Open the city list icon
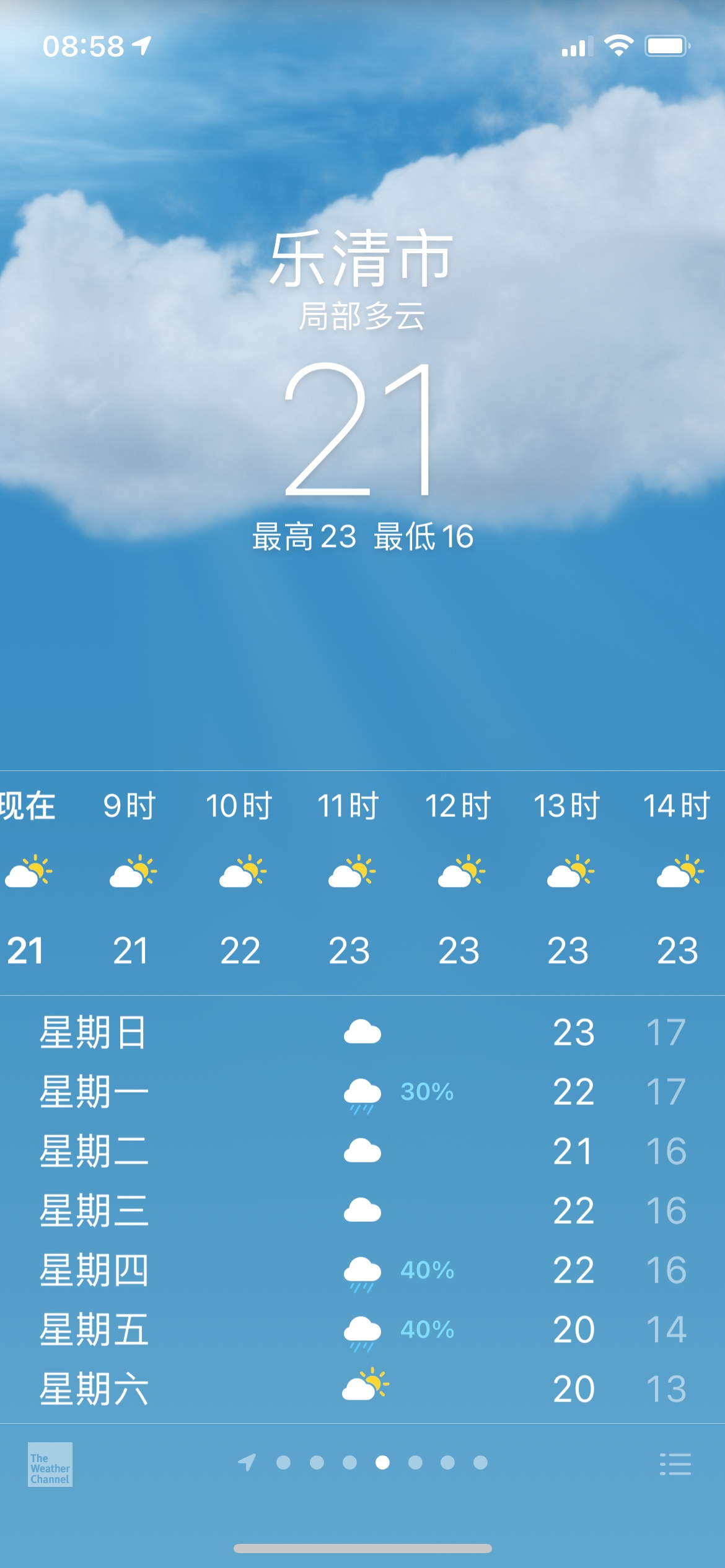The height and width of the screenshot is (1568, 725). point(675,1464)
